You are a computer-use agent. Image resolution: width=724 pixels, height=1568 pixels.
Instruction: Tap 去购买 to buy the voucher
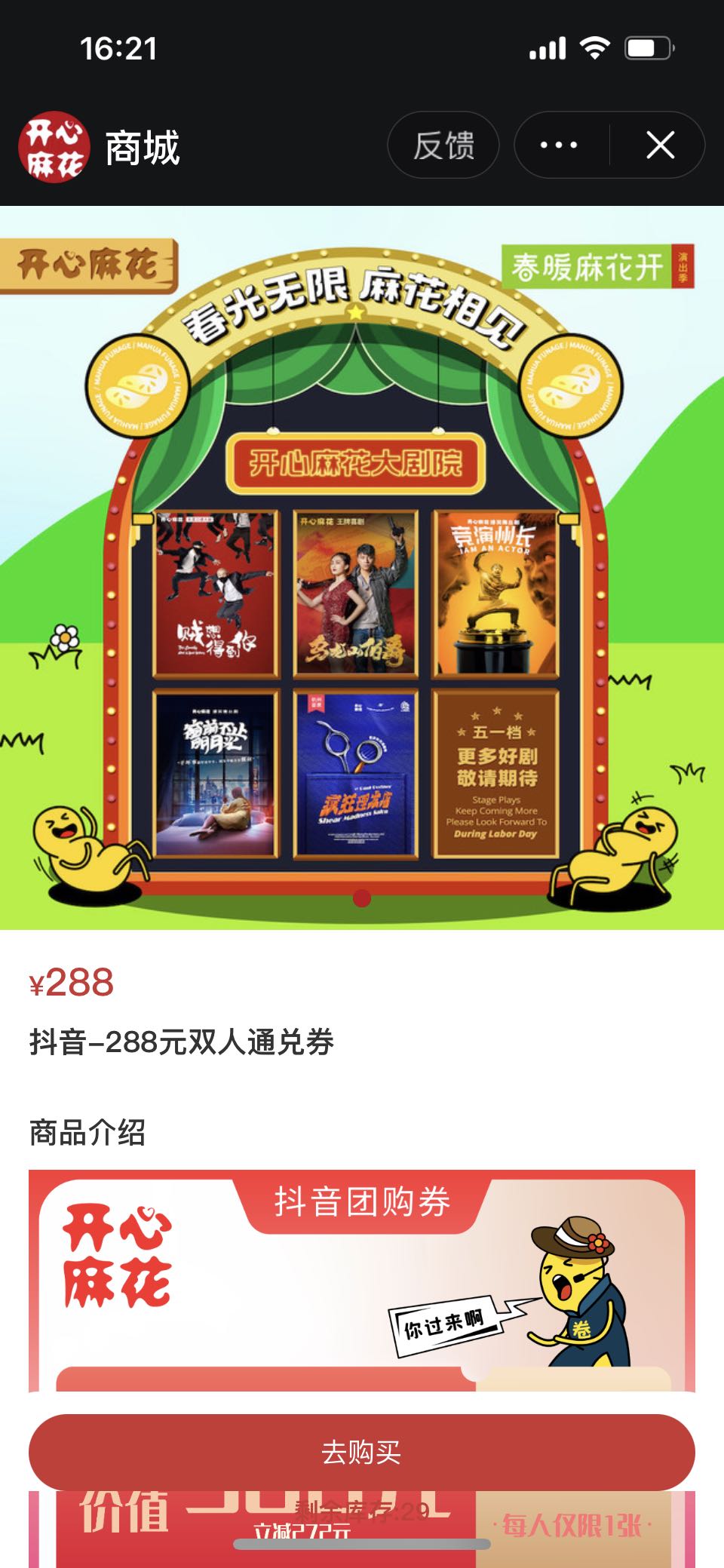click(x=361, y=1452)
